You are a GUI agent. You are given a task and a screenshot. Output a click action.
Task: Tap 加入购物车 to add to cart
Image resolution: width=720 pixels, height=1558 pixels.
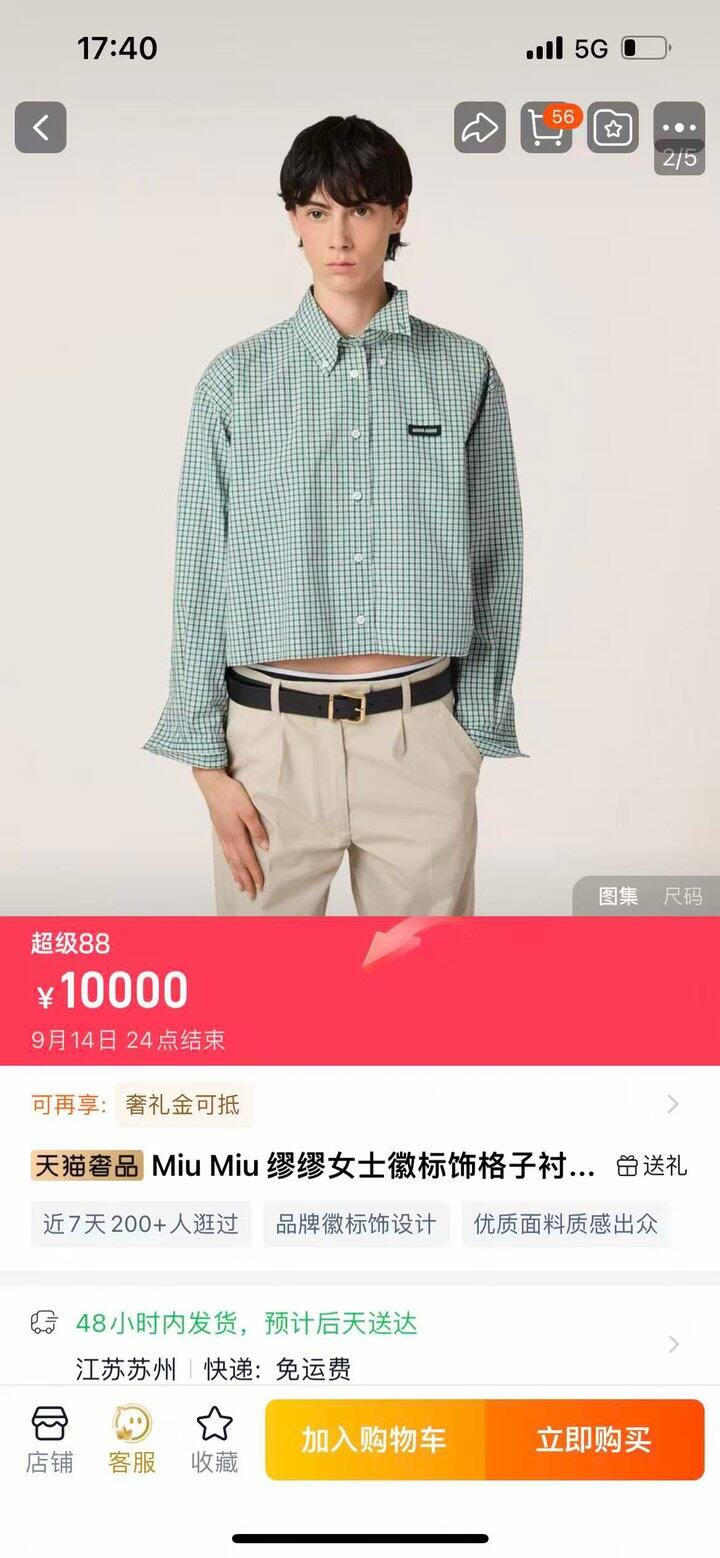(374, 1440)
